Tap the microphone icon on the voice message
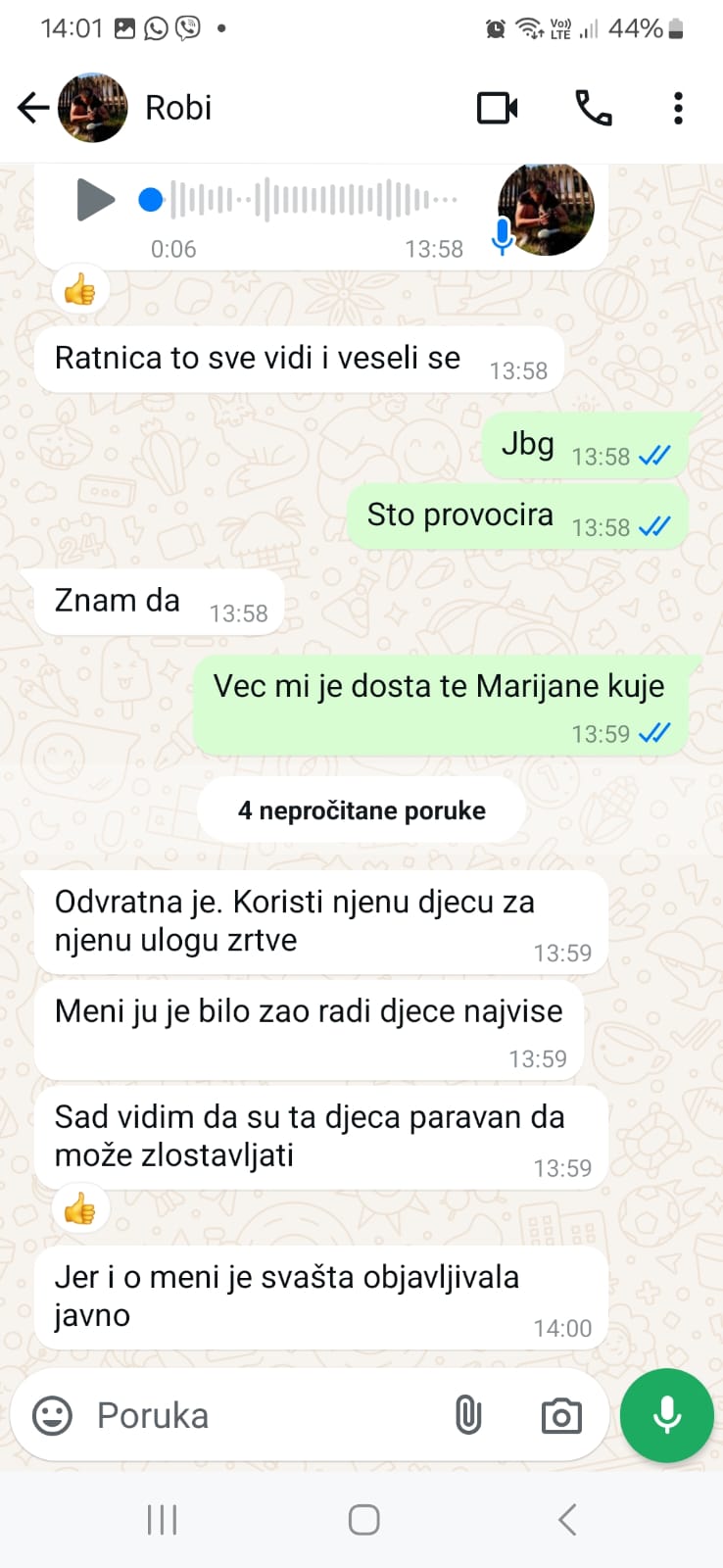The width and height of the screenshot is (723, 1568). pos(501,235)
